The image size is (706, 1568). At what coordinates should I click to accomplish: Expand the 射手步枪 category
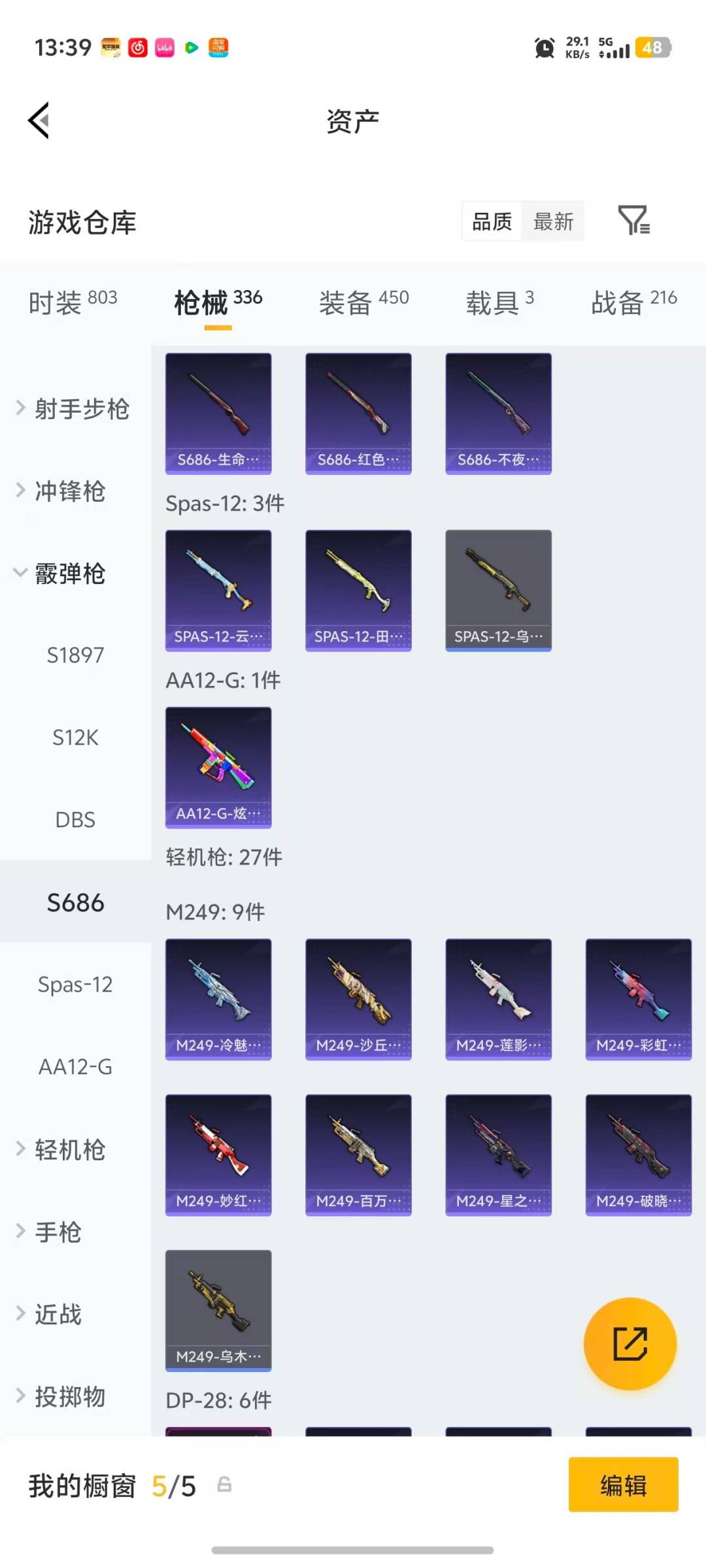click(x=82, y=409)
